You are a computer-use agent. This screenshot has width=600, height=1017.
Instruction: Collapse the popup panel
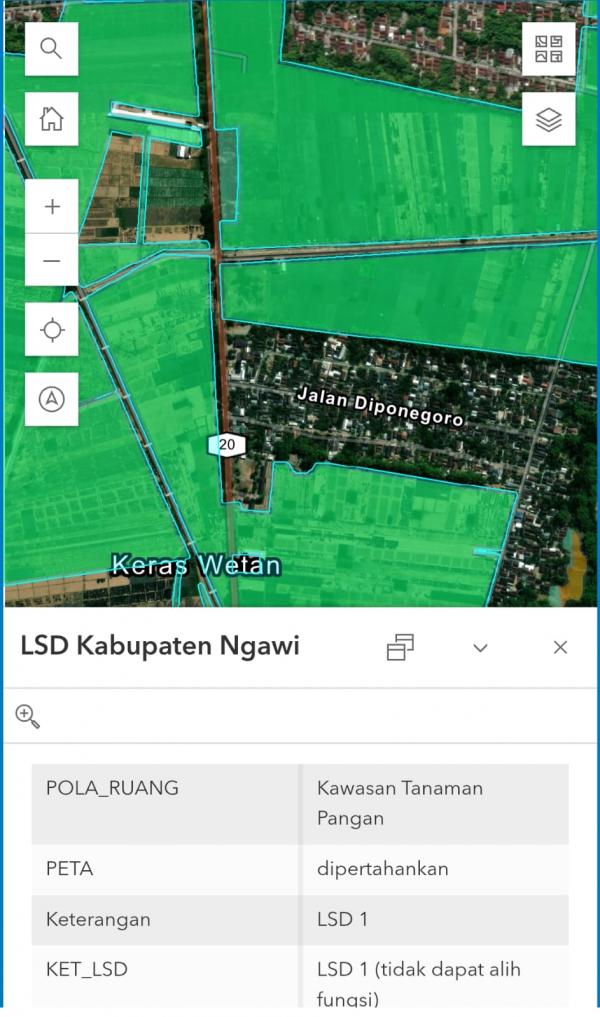(480, 648)
